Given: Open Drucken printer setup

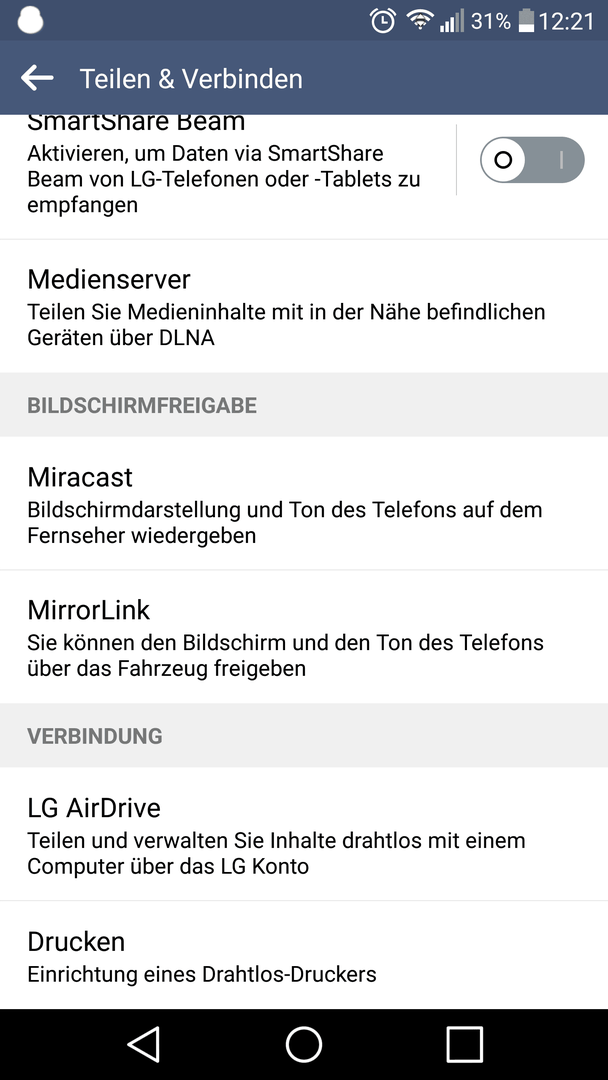Looking at the screenshot, I should [304, 955].
